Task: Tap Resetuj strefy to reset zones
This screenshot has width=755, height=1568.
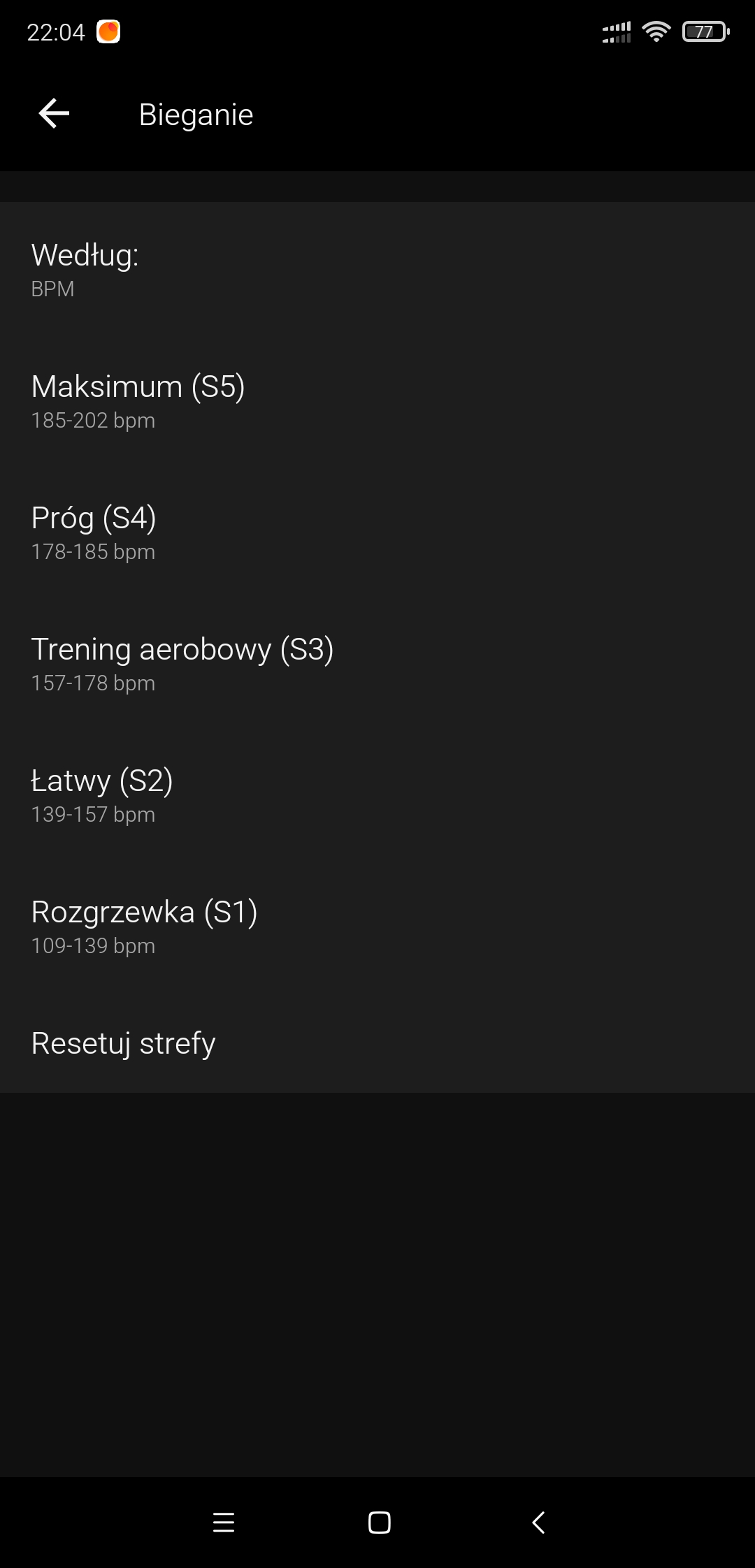Action: (377, 1043)
